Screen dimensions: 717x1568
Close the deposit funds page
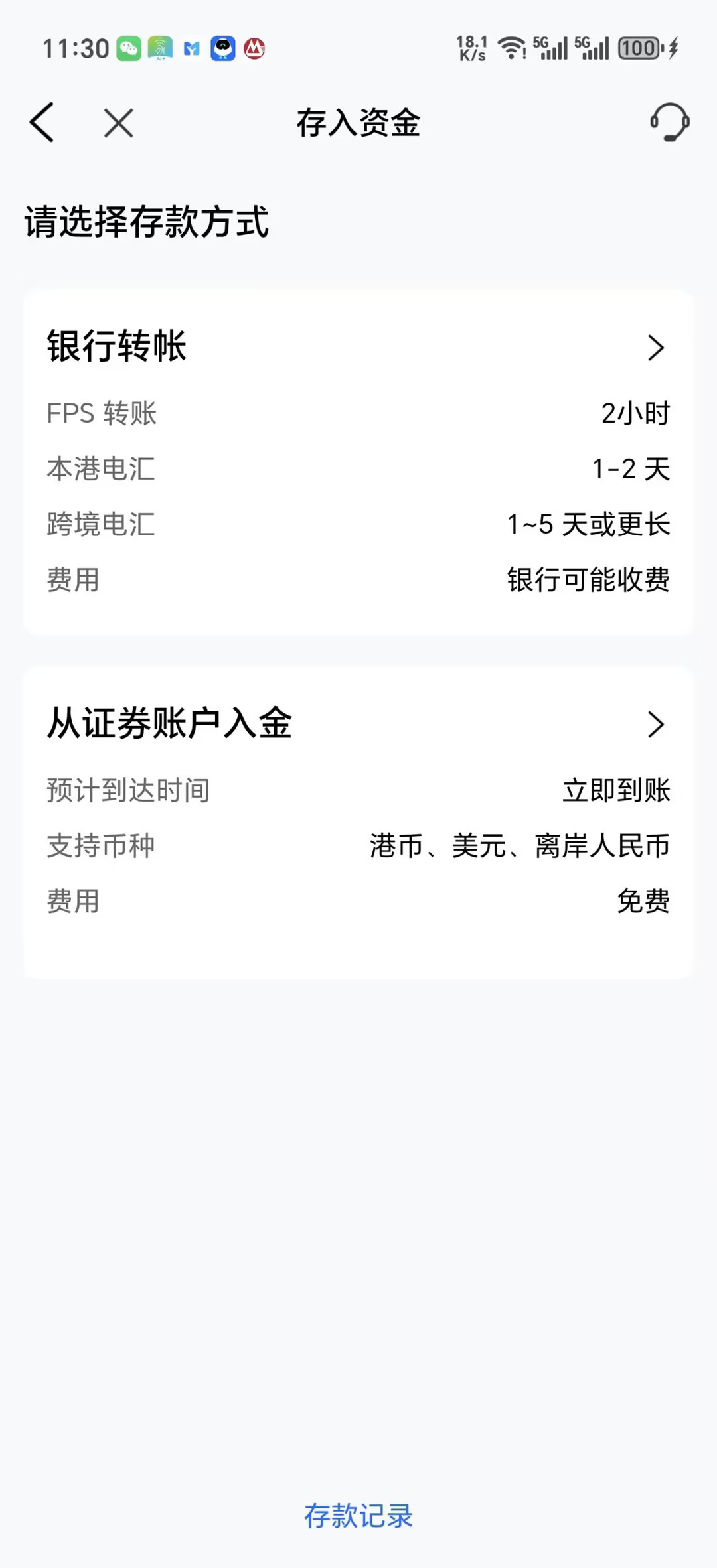point(119,123)
